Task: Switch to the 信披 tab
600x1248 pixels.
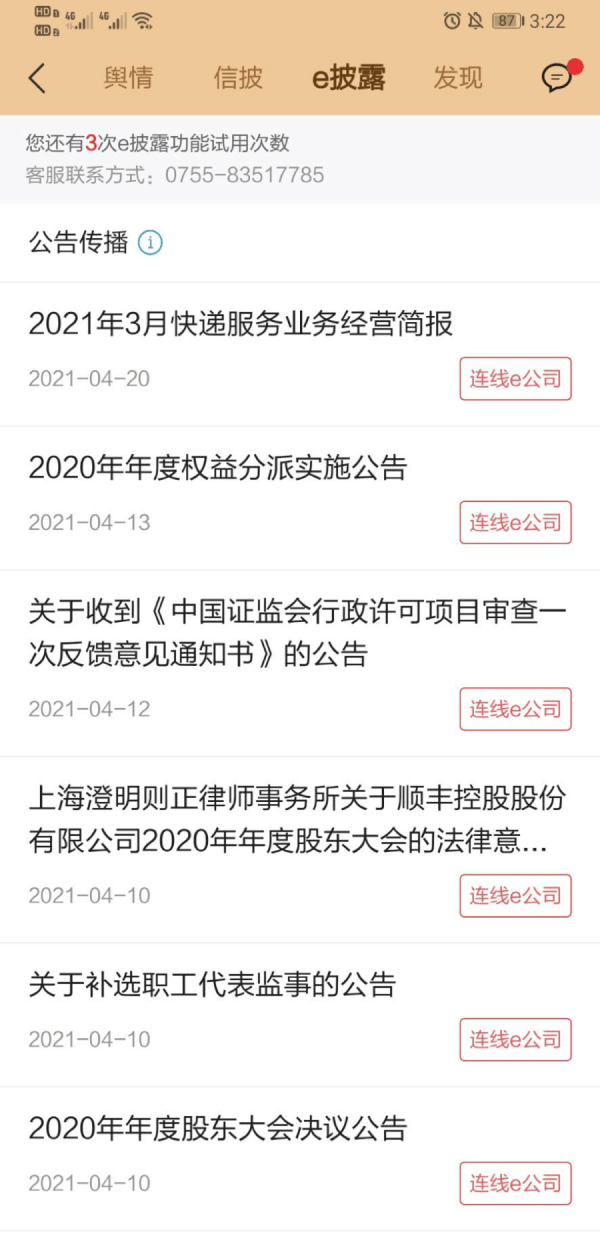Action: [x=238, y=78]
